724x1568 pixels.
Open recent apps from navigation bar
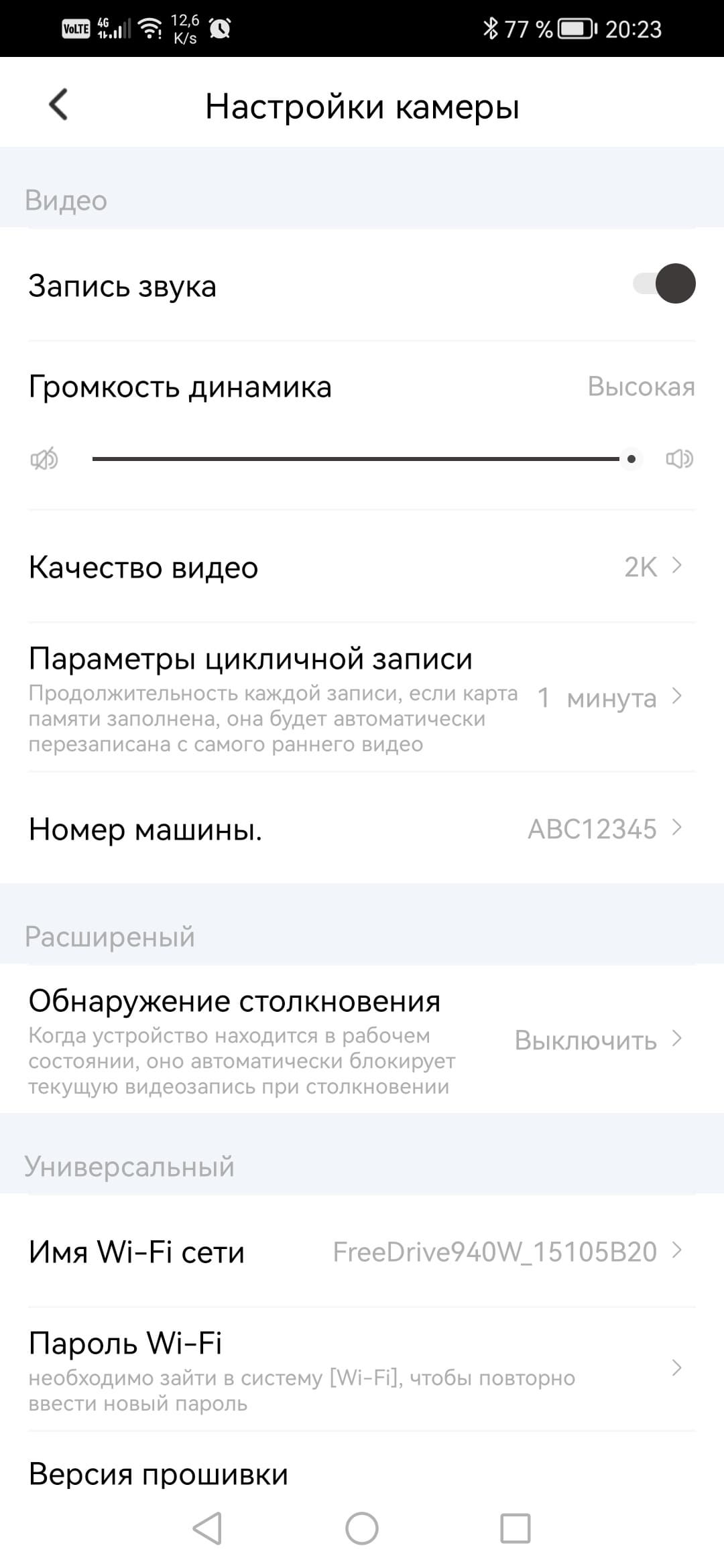click(516, 1528)
